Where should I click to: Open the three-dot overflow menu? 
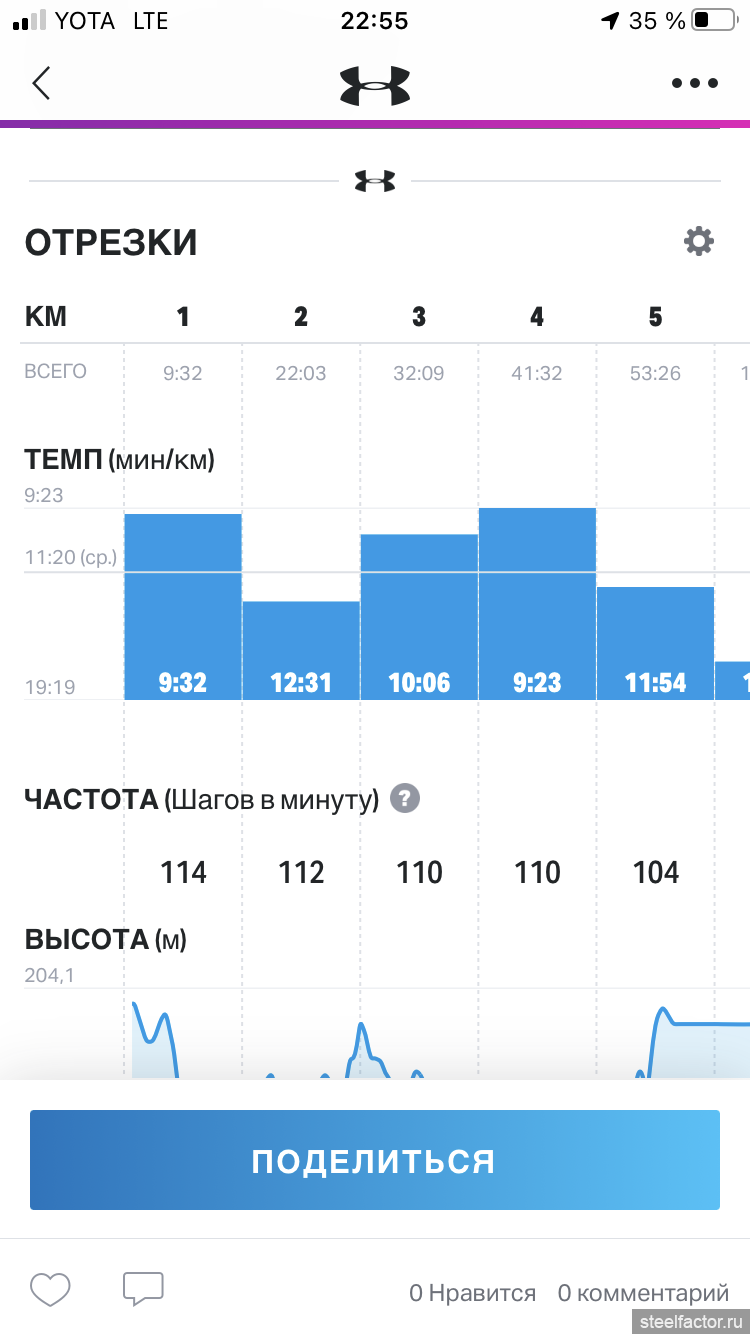(x=695, y=84)
